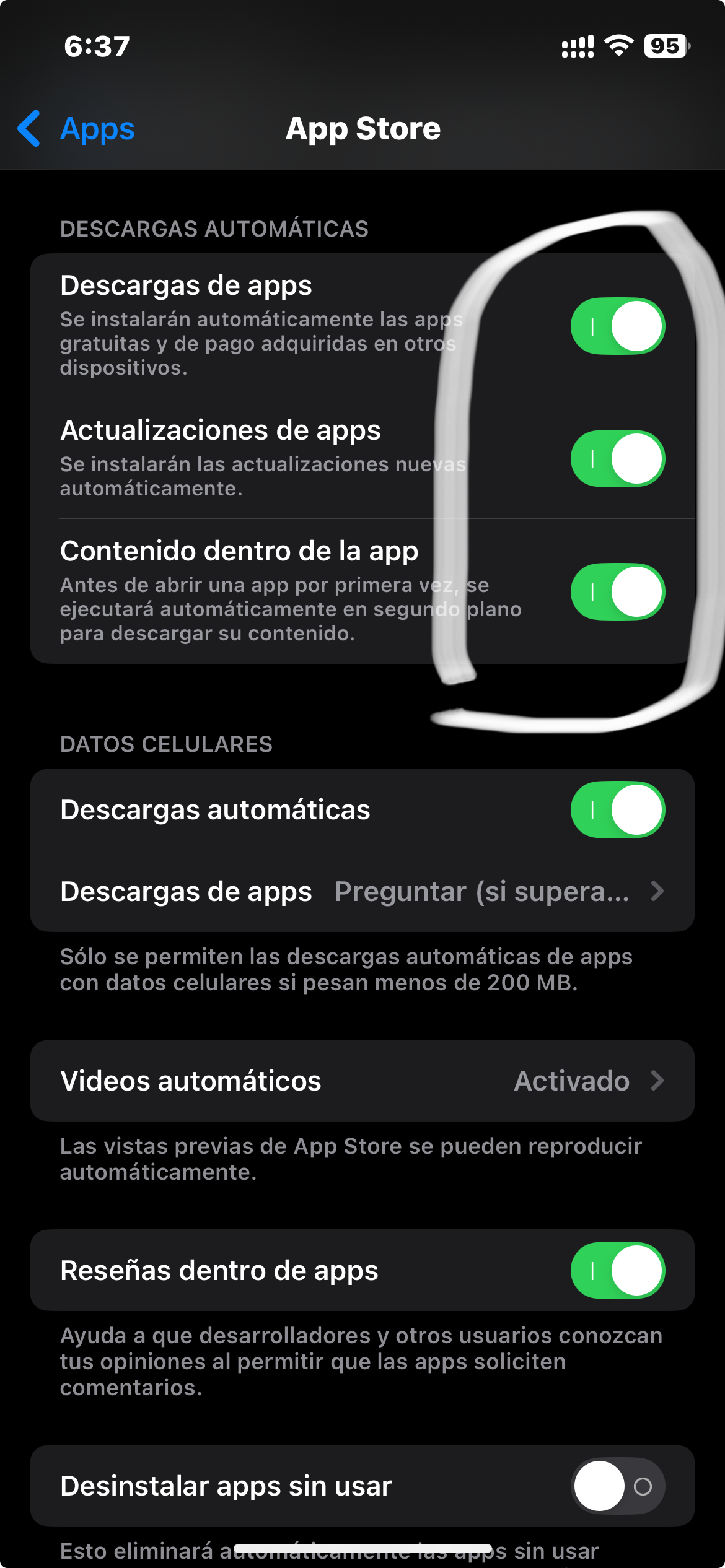The image size is (725, 1568).
Task: Disable Actualizaciones de apps switch
Action: 618,459
